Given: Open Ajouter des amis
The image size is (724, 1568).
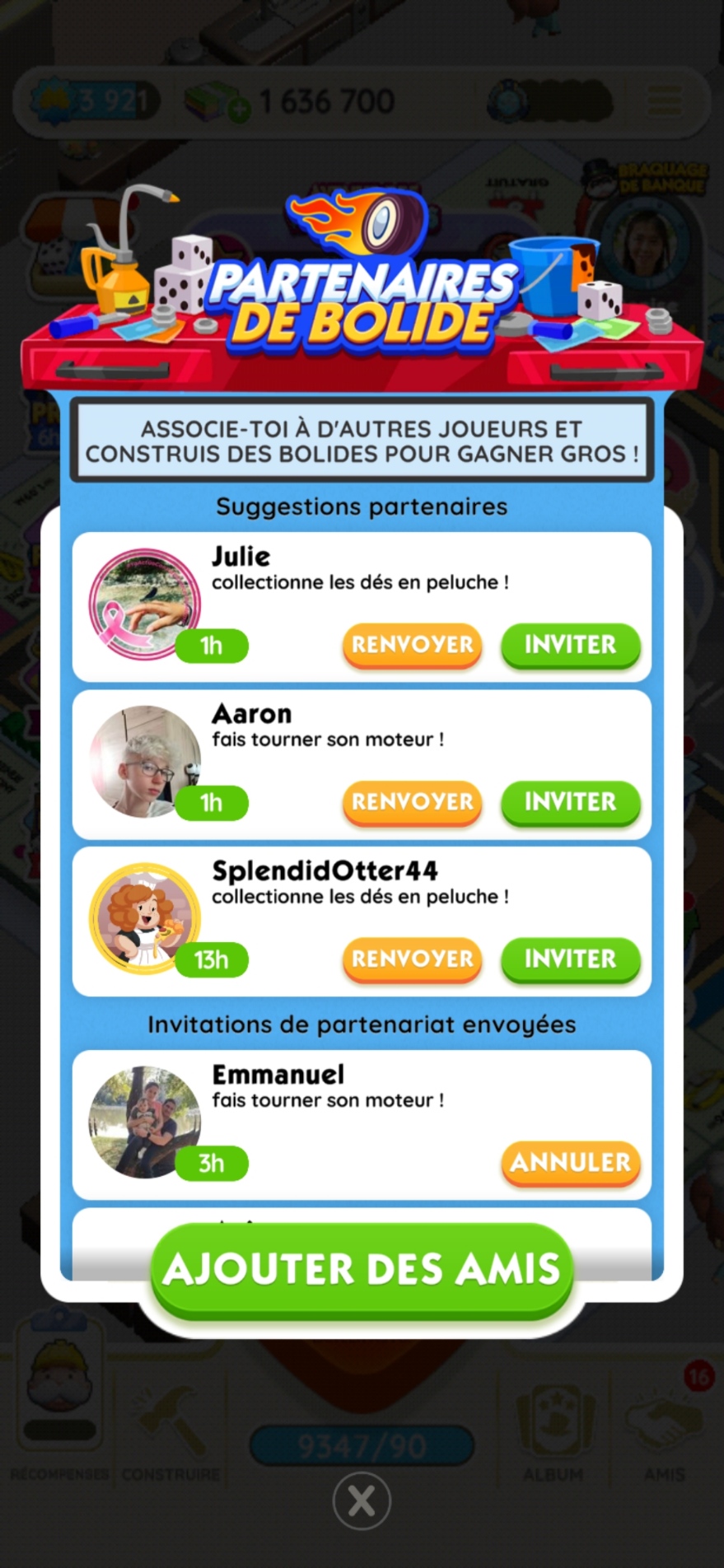Looking at the screenshot, I should 362,1269.
